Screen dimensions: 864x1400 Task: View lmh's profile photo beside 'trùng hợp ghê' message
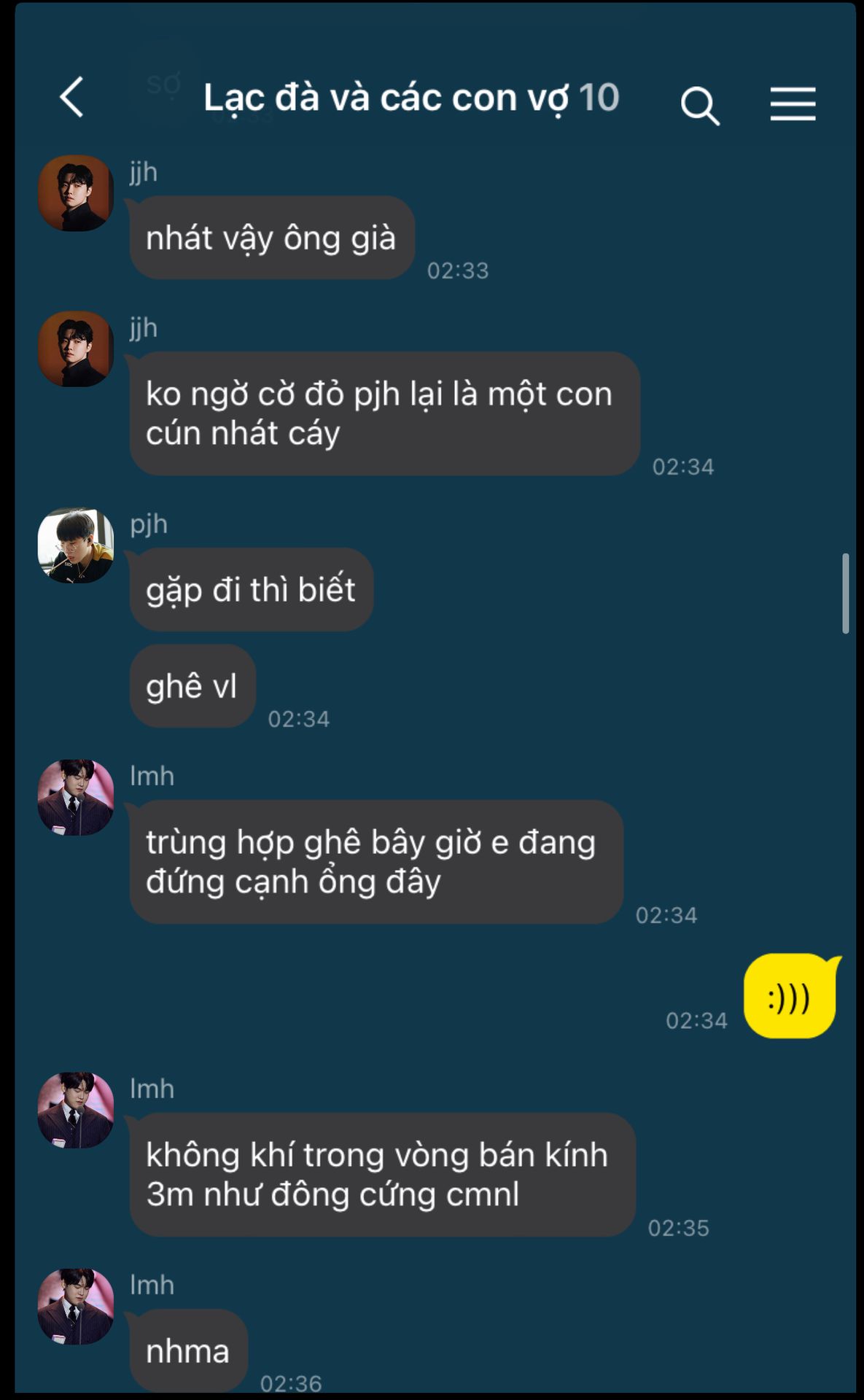click(x=76, y=798)
